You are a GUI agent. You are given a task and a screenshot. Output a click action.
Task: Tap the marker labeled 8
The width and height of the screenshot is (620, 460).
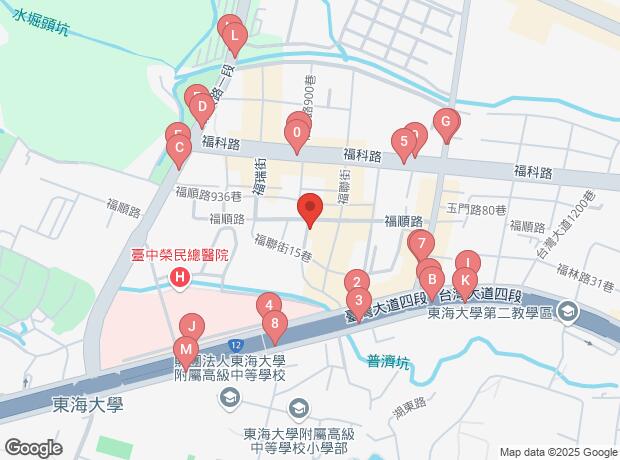point(274,323)
